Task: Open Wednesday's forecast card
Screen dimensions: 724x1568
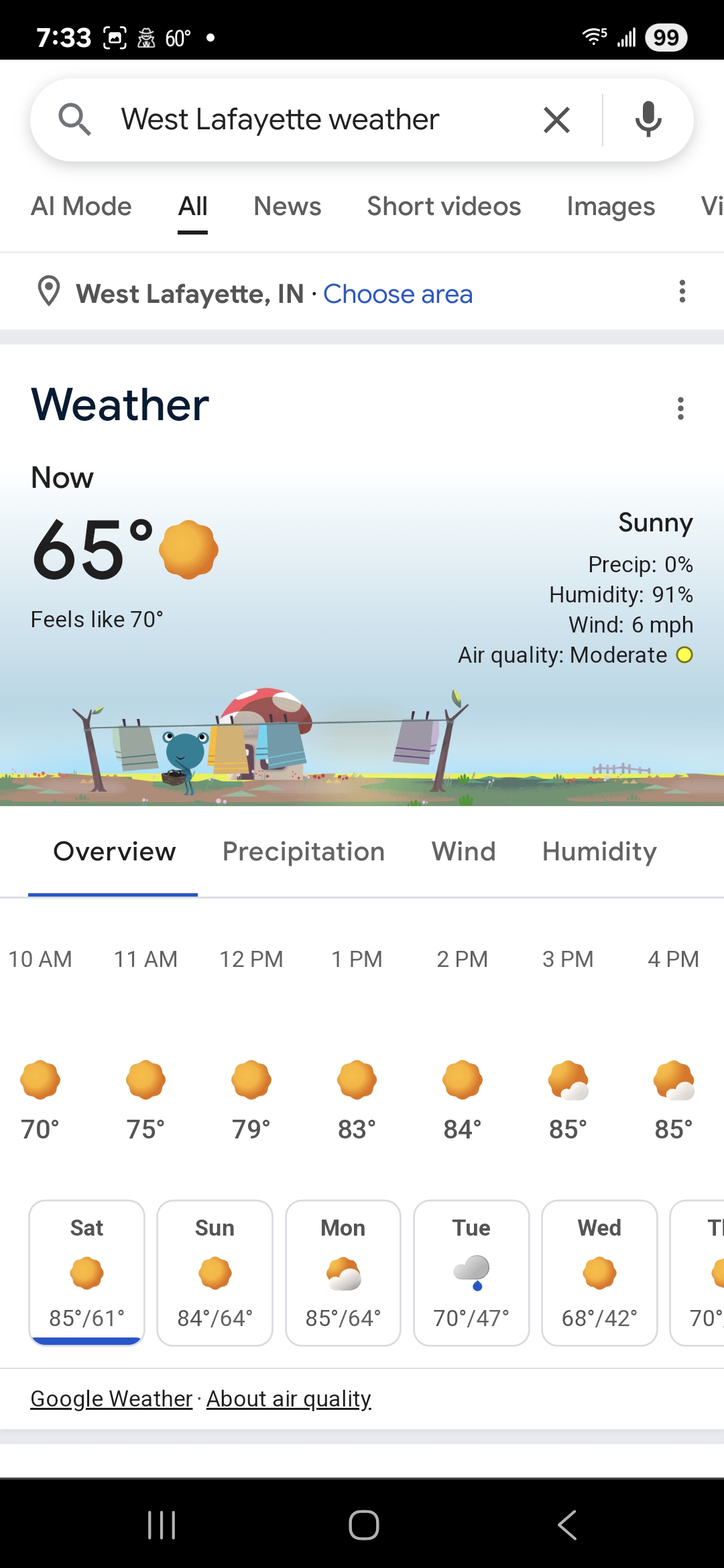Action: pos(599,1272)
